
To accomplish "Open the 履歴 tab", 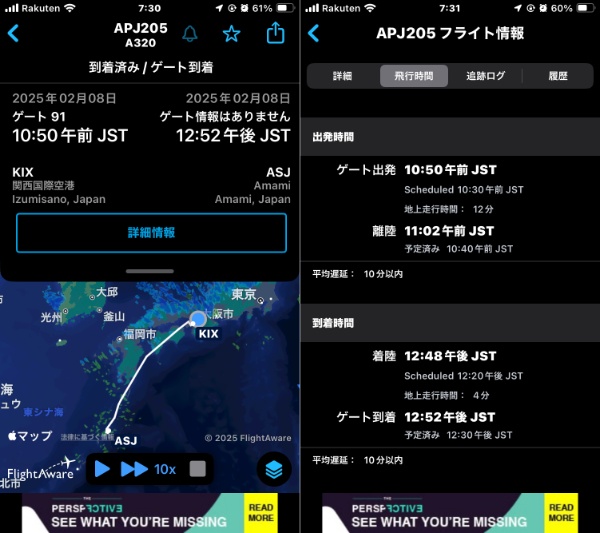I will 558,76.
